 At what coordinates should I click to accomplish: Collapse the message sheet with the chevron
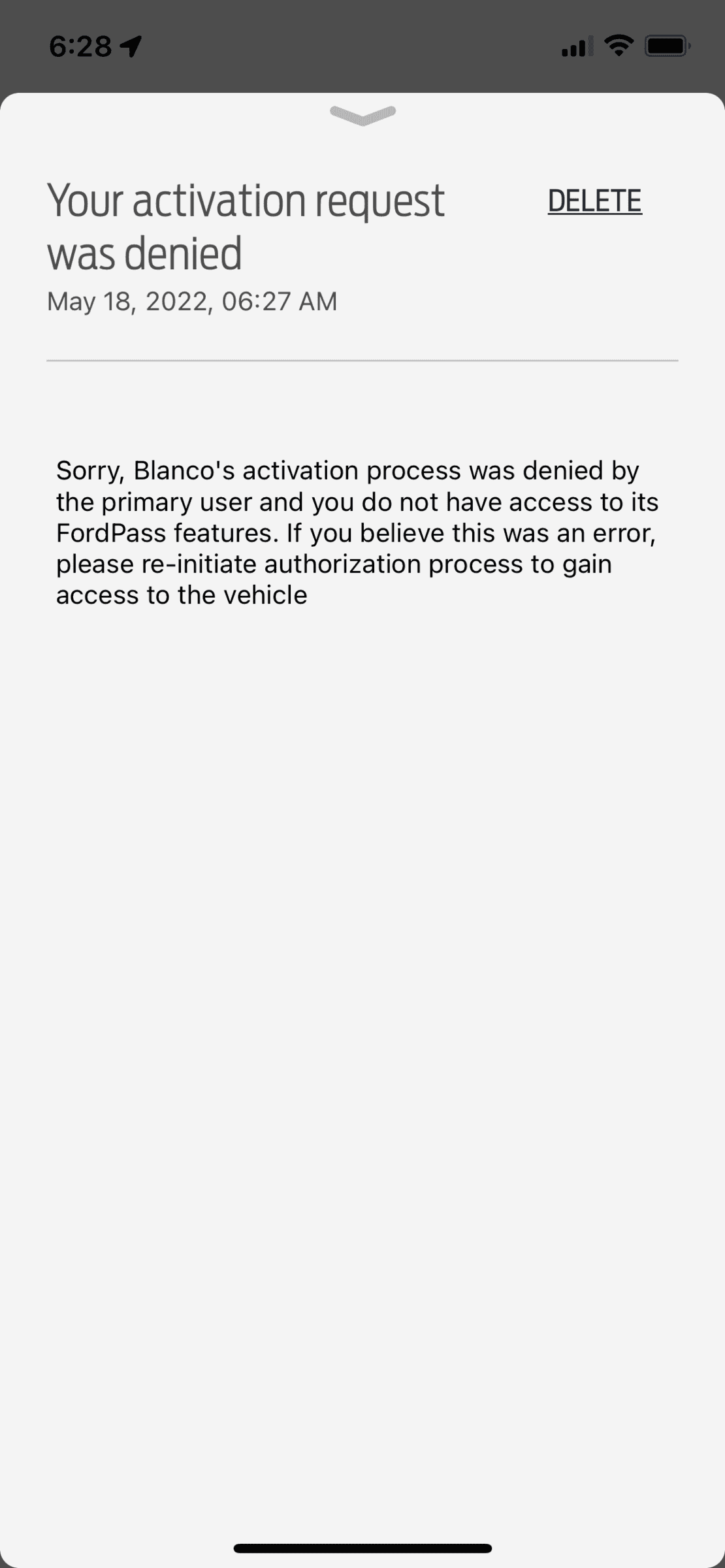[362, 115]
